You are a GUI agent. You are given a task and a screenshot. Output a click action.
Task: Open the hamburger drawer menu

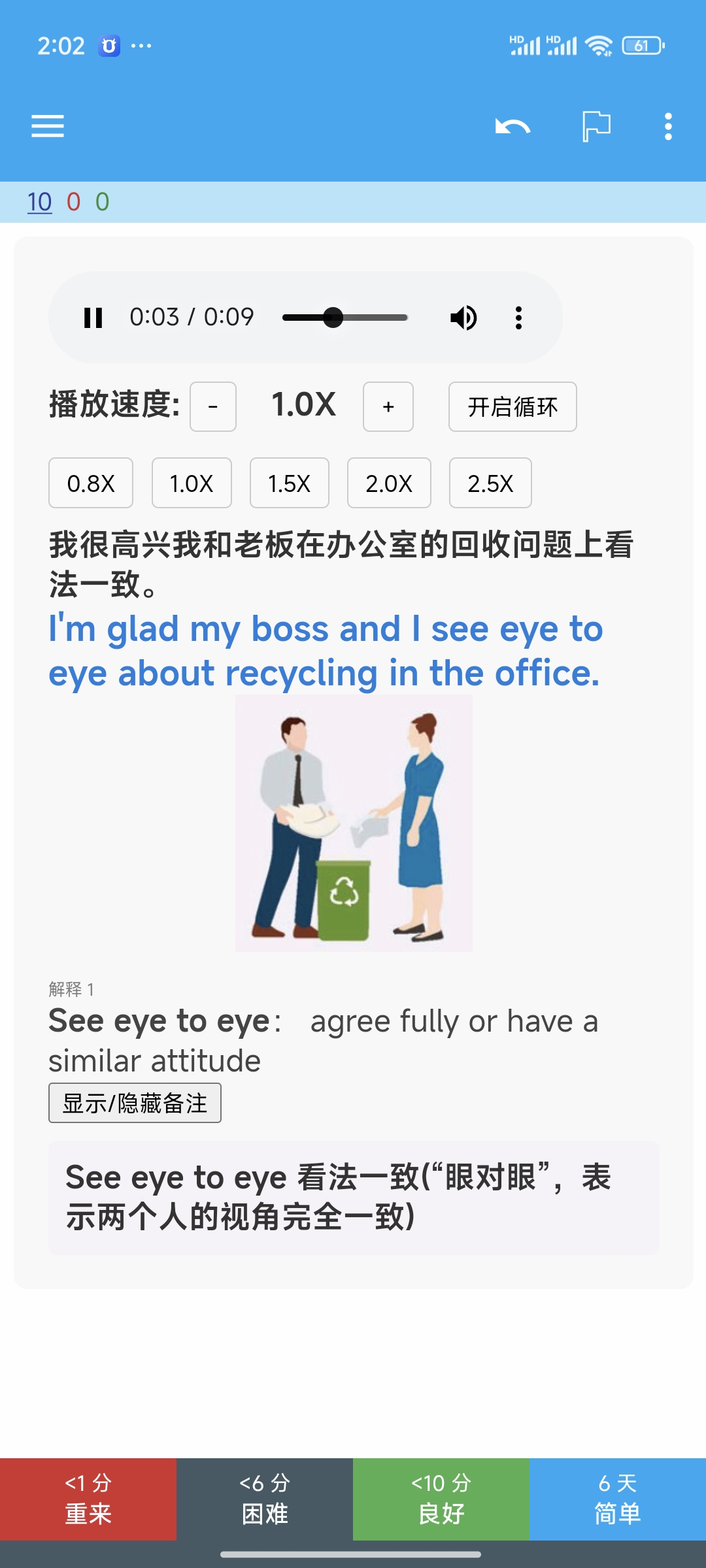point(48,126)
